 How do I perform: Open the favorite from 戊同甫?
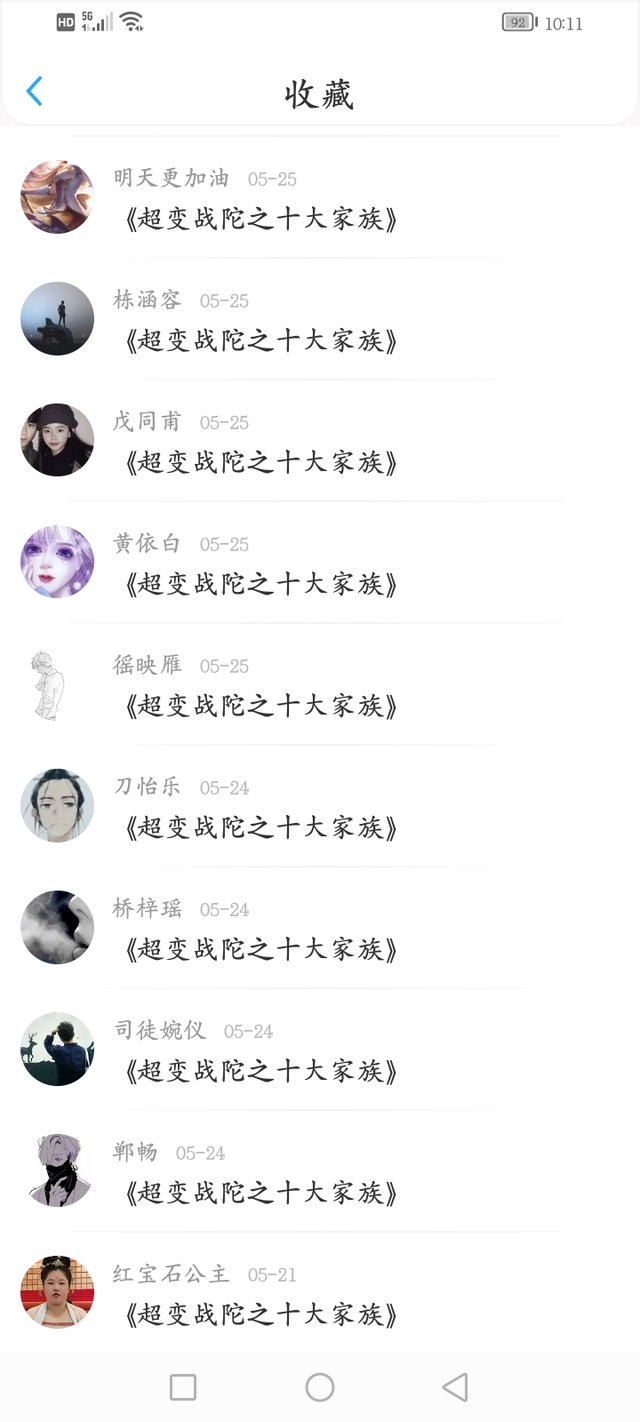point(260,463)
